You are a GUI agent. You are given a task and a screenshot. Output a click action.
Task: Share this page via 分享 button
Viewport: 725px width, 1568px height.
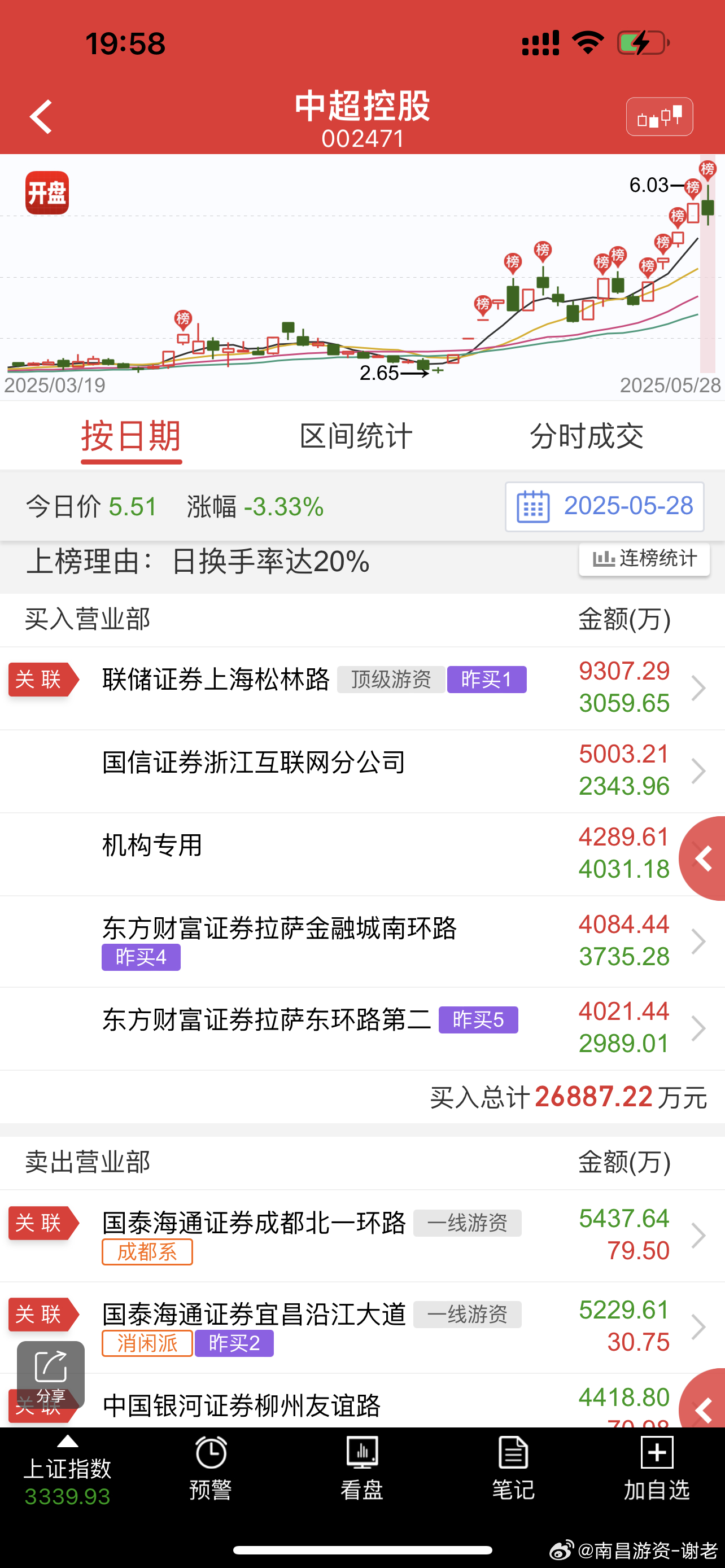pos(50,1376)
